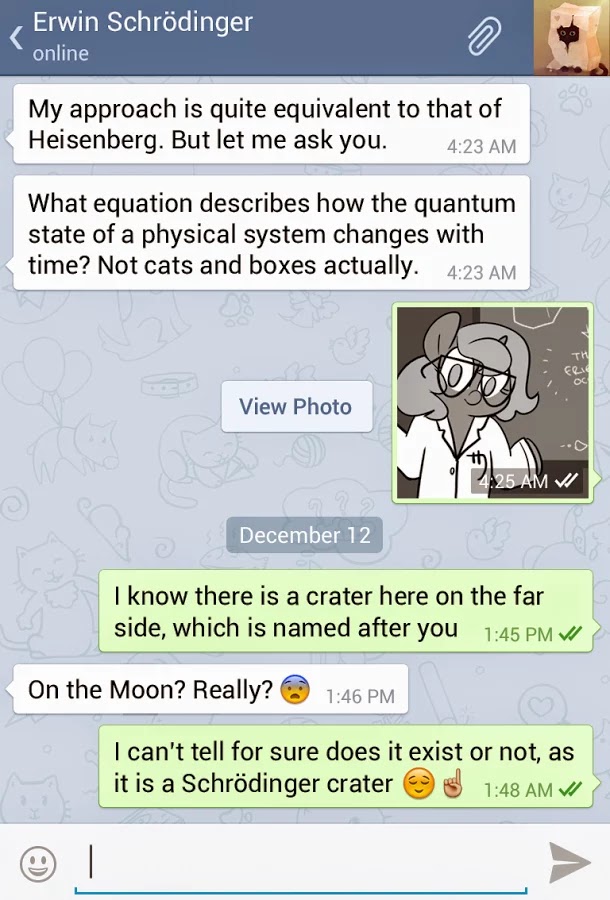Screen dimensions: 610x900
Task: Go back to the chat list
Action: tap(16, 37)
